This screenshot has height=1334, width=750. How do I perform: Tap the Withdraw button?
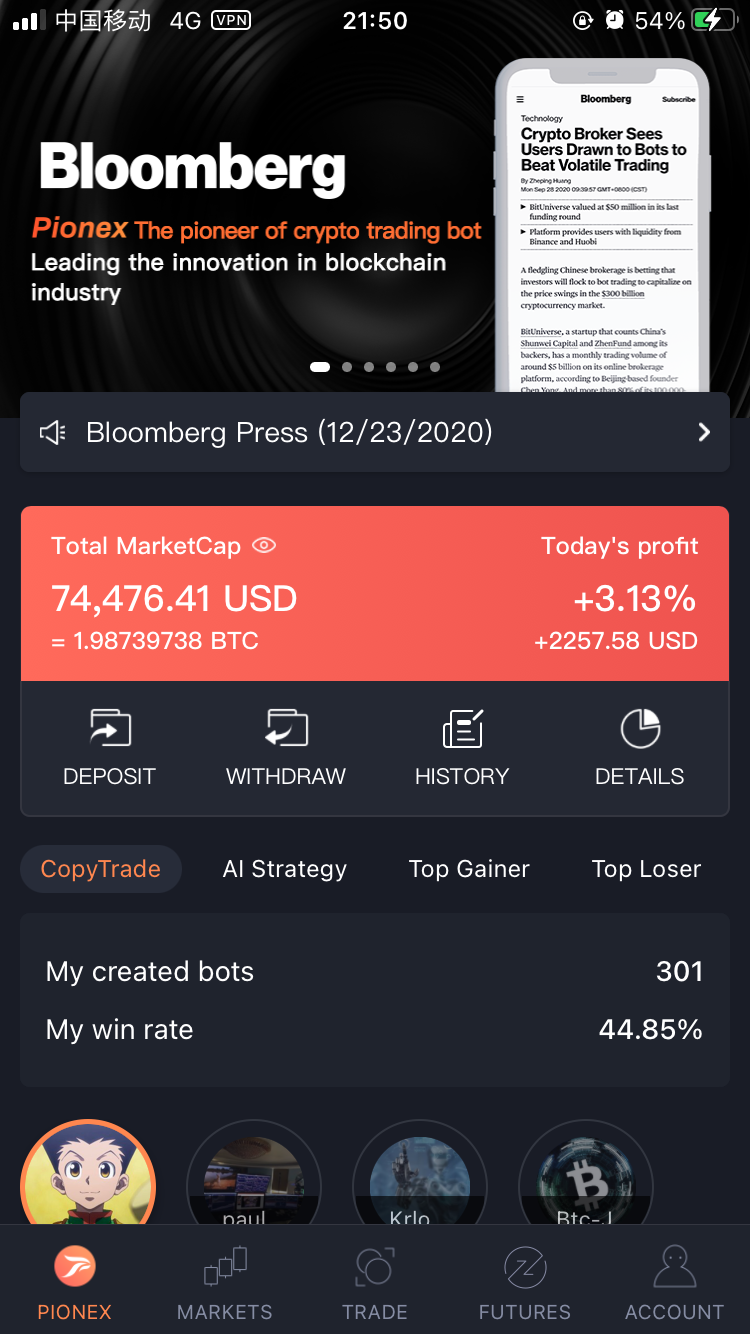click(286, 748)
